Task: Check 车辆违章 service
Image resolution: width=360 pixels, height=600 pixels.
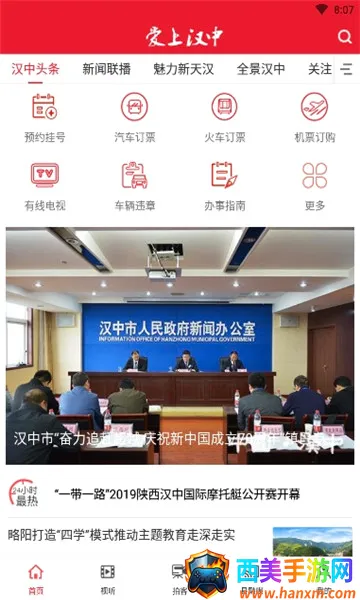Action: tap(135, 186)
